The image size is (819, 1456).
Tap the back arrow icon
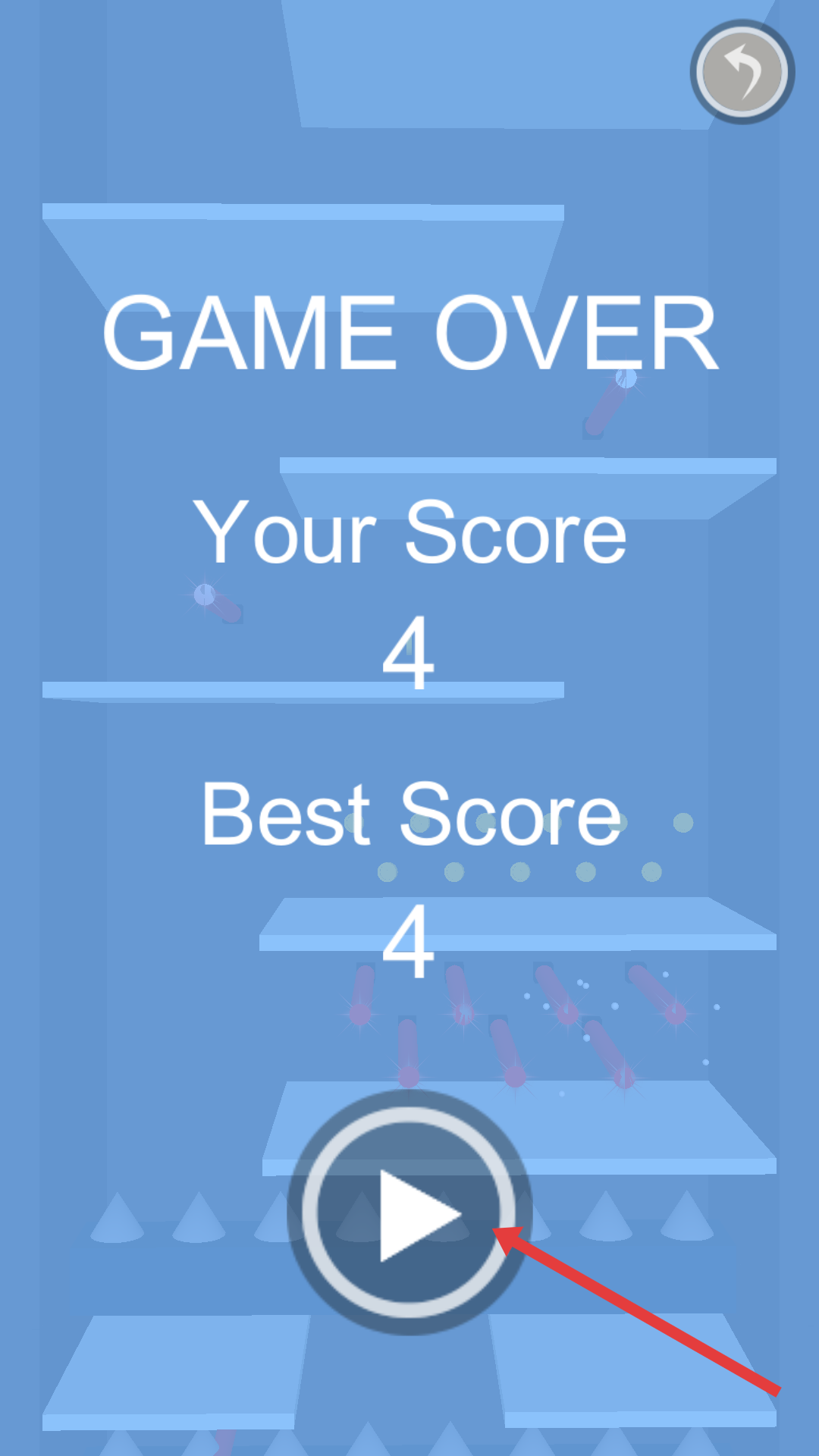coord(742,72)
